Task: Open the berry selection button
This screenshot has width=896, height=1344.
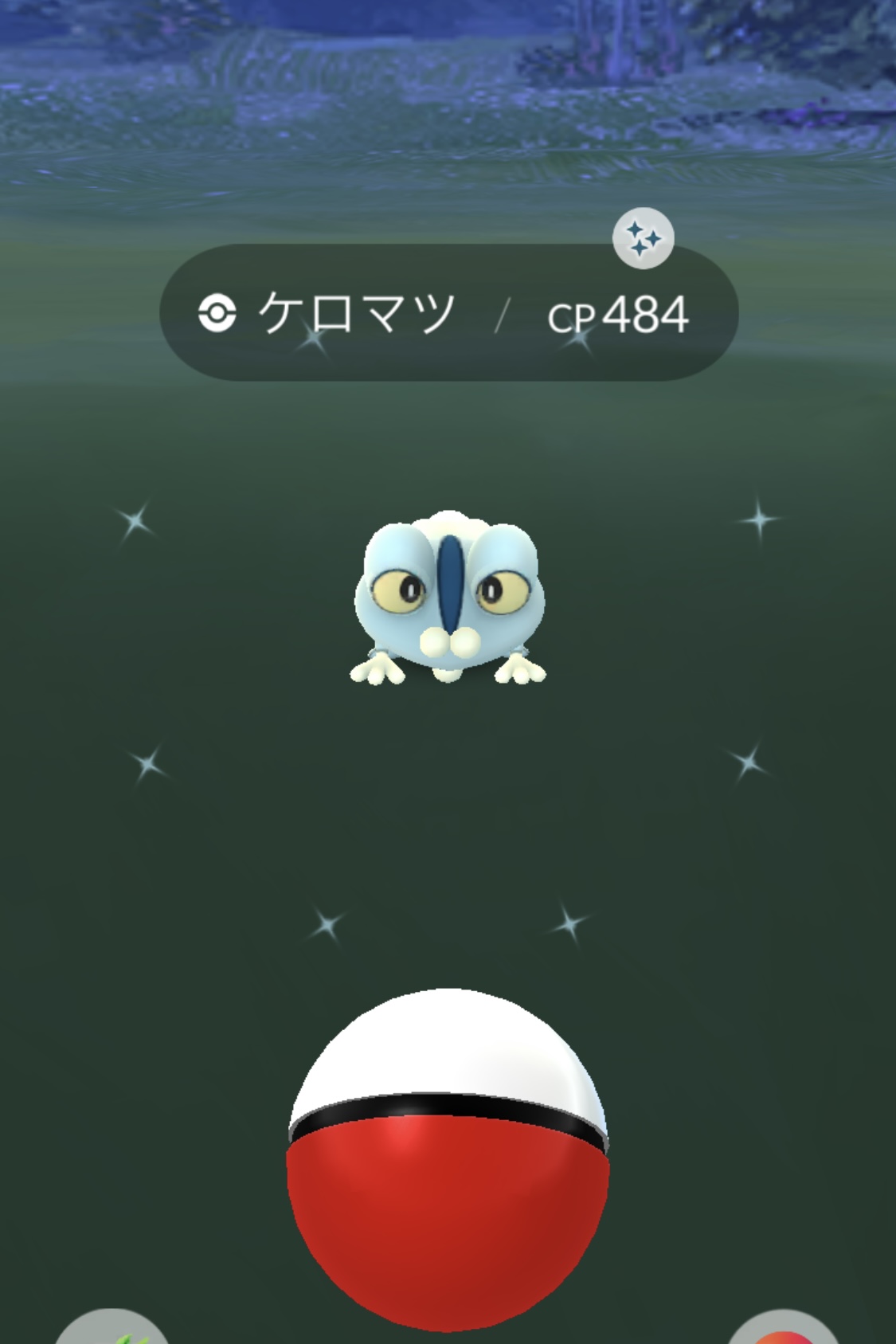Action: (112, 1330)
